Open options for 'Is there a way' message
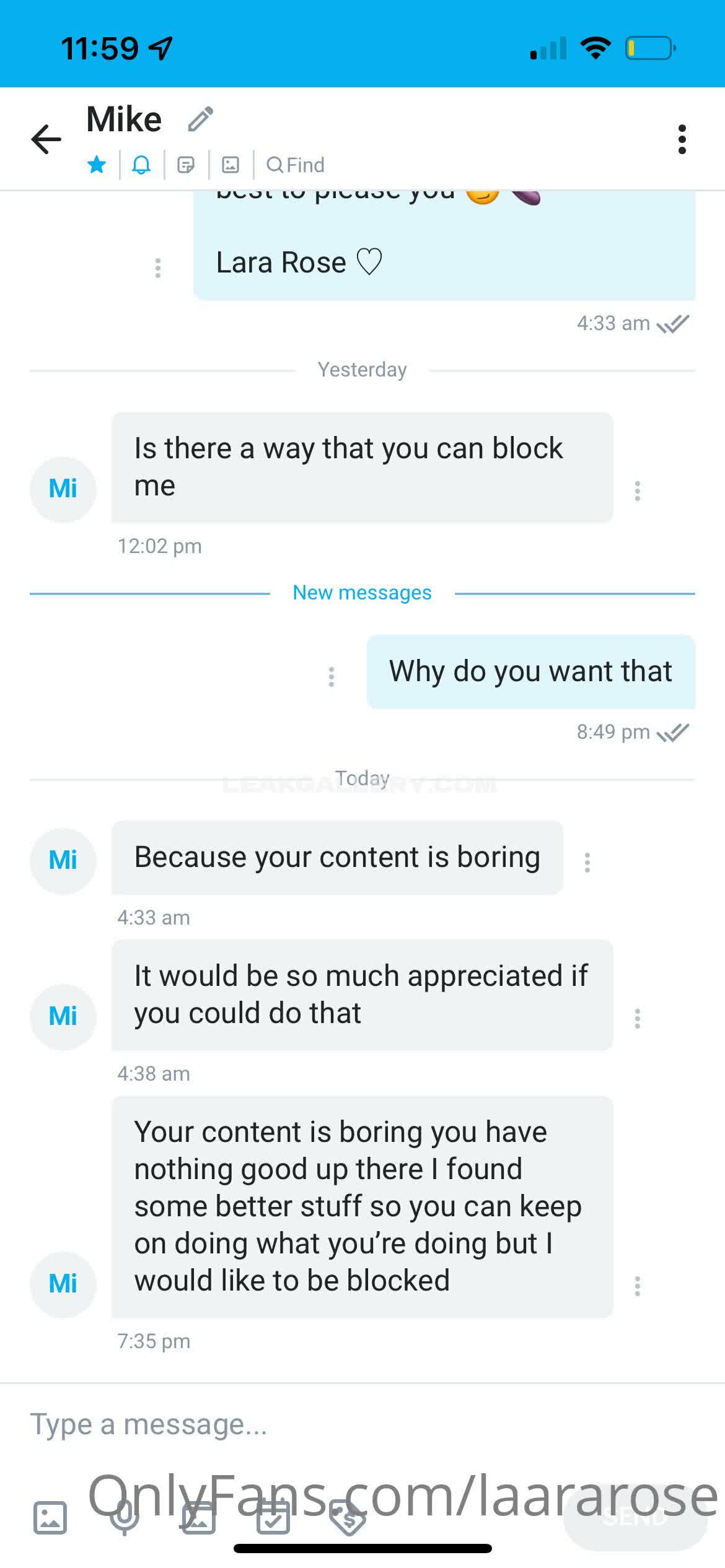 pos(637,491)
